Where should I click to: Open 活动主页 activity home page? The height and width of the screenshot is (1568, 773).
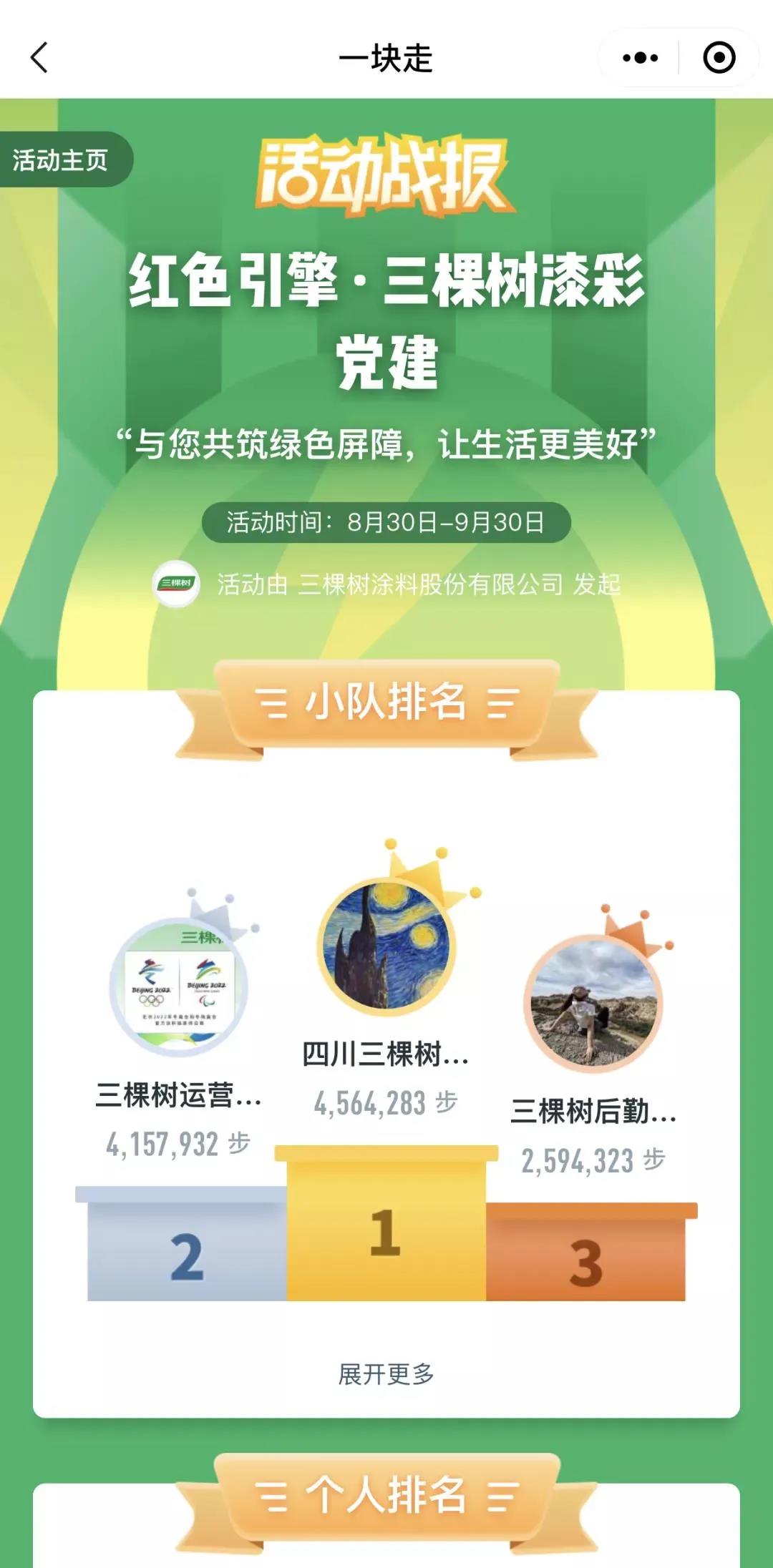tap(61, 160)
